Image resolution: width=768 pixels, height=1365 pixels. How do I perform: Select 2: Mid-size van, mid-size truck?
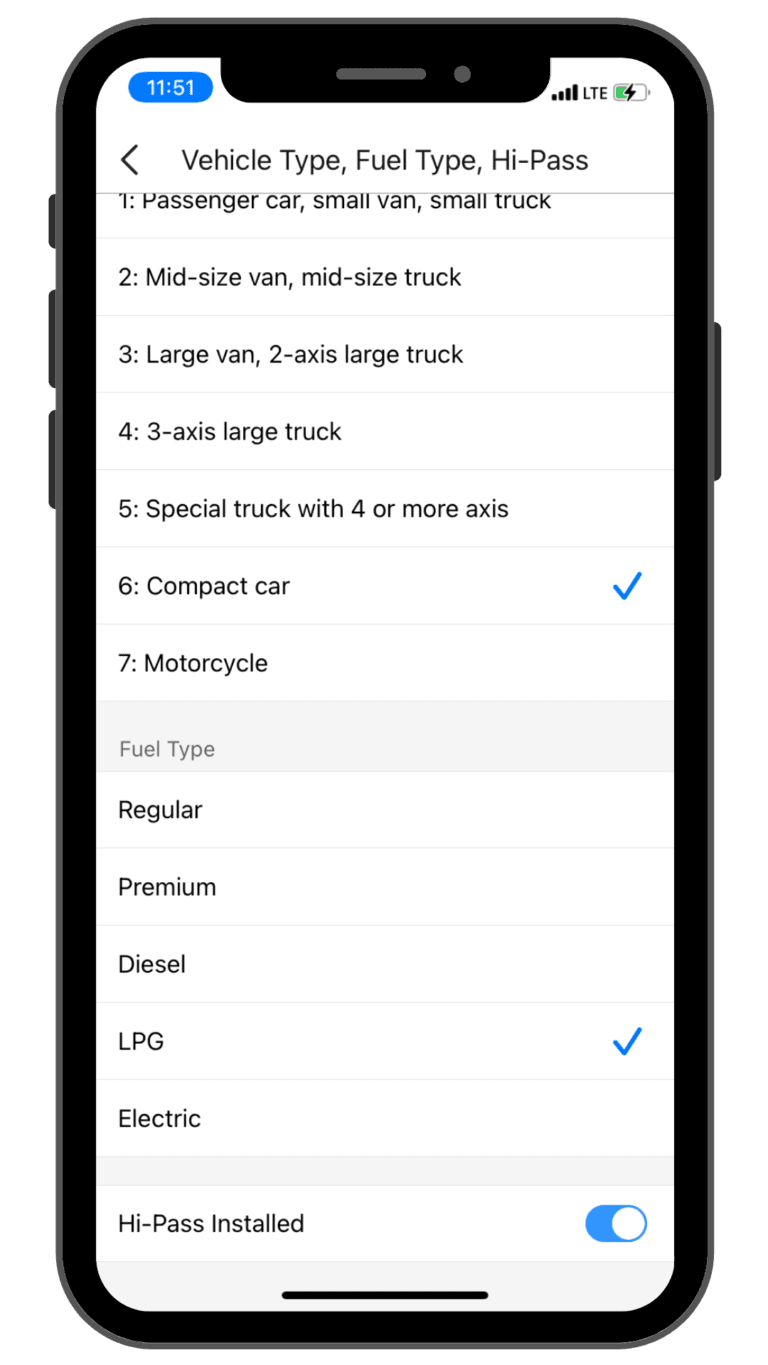pos(290,277)
